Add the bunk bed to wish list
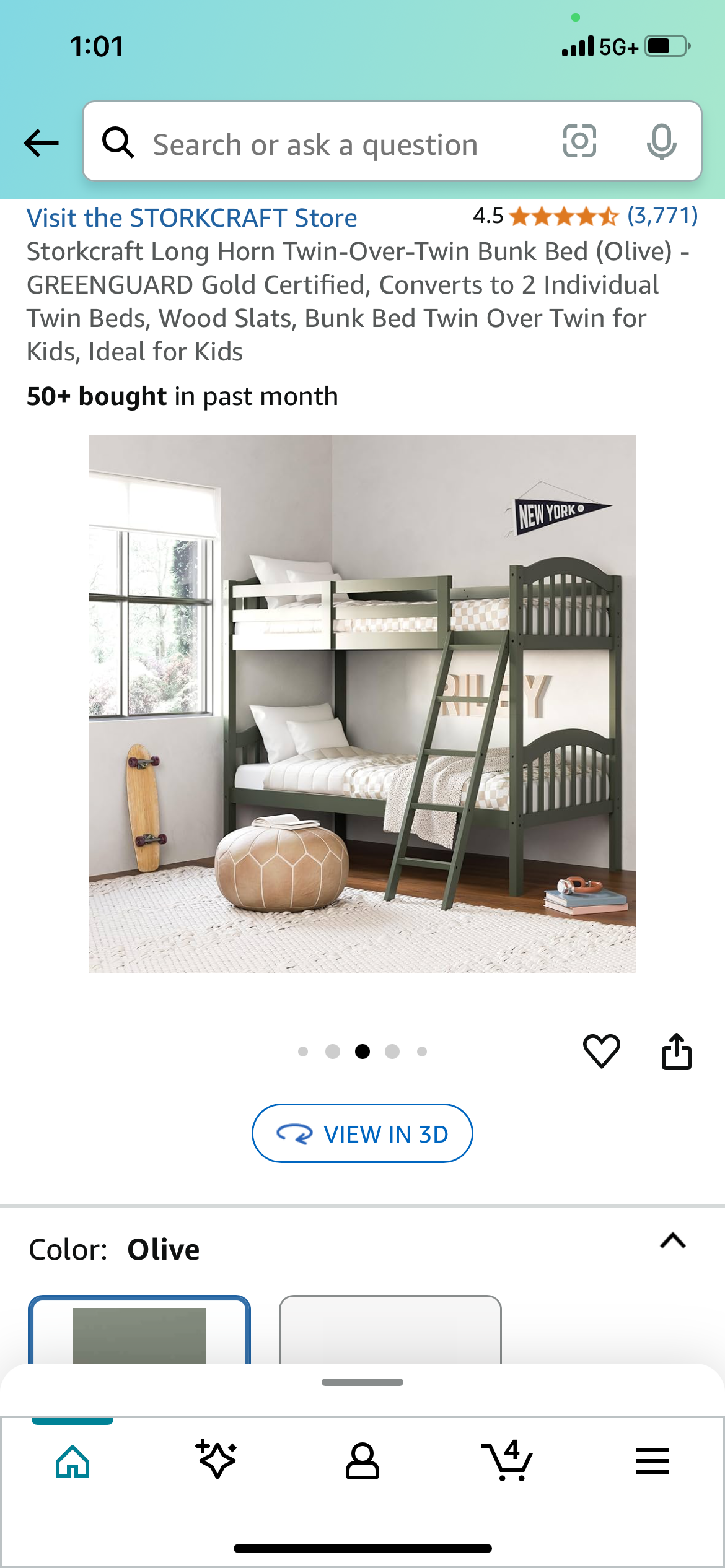725x1568 pixels. 601,1051
